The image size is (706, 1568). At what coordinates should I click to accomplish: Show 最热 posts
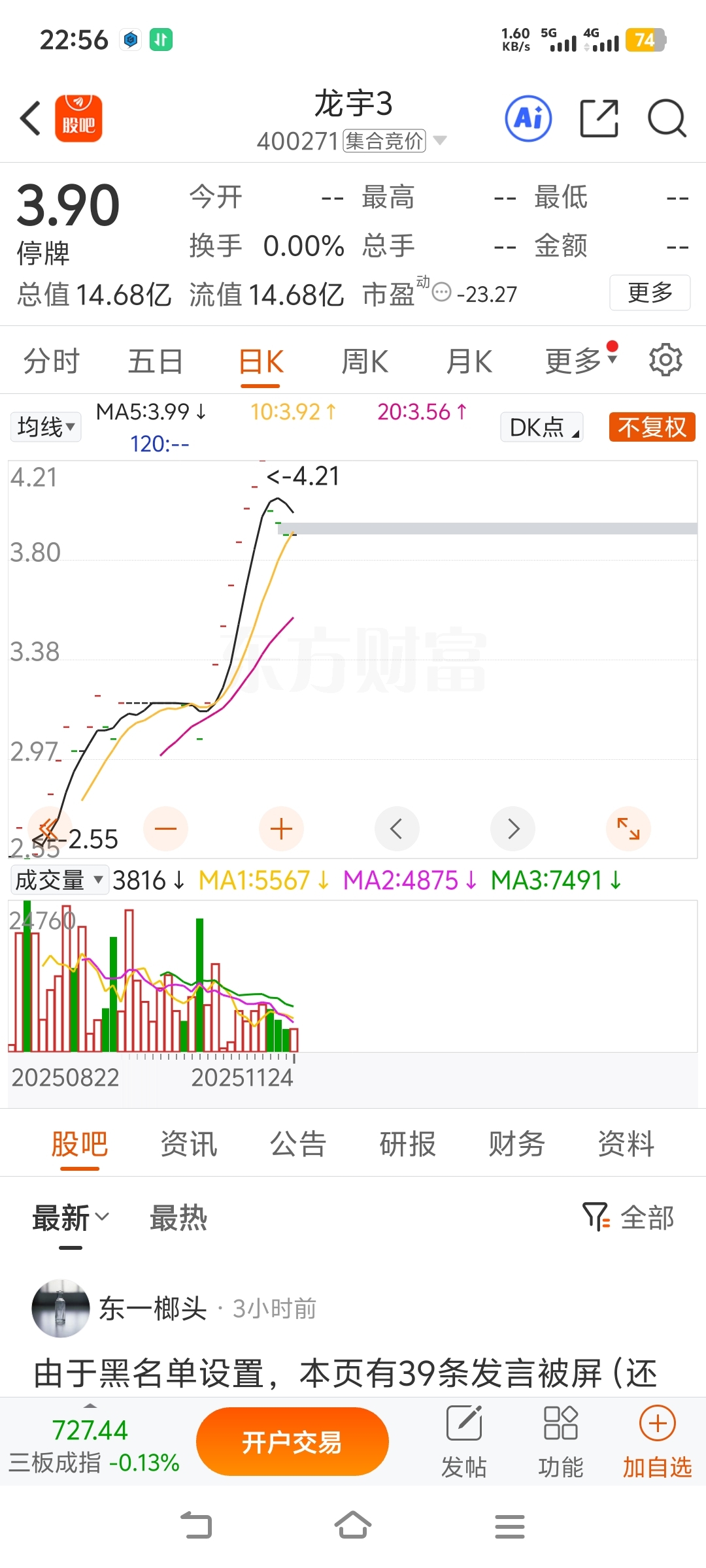178,1218
